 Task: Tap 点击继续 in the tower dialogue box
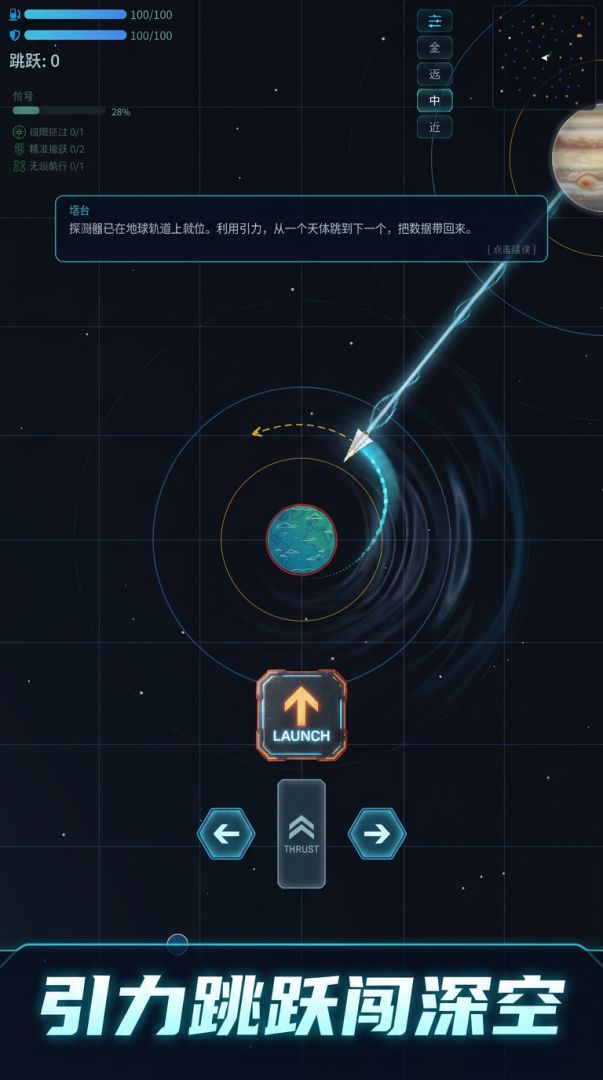(x=511, y=249)
